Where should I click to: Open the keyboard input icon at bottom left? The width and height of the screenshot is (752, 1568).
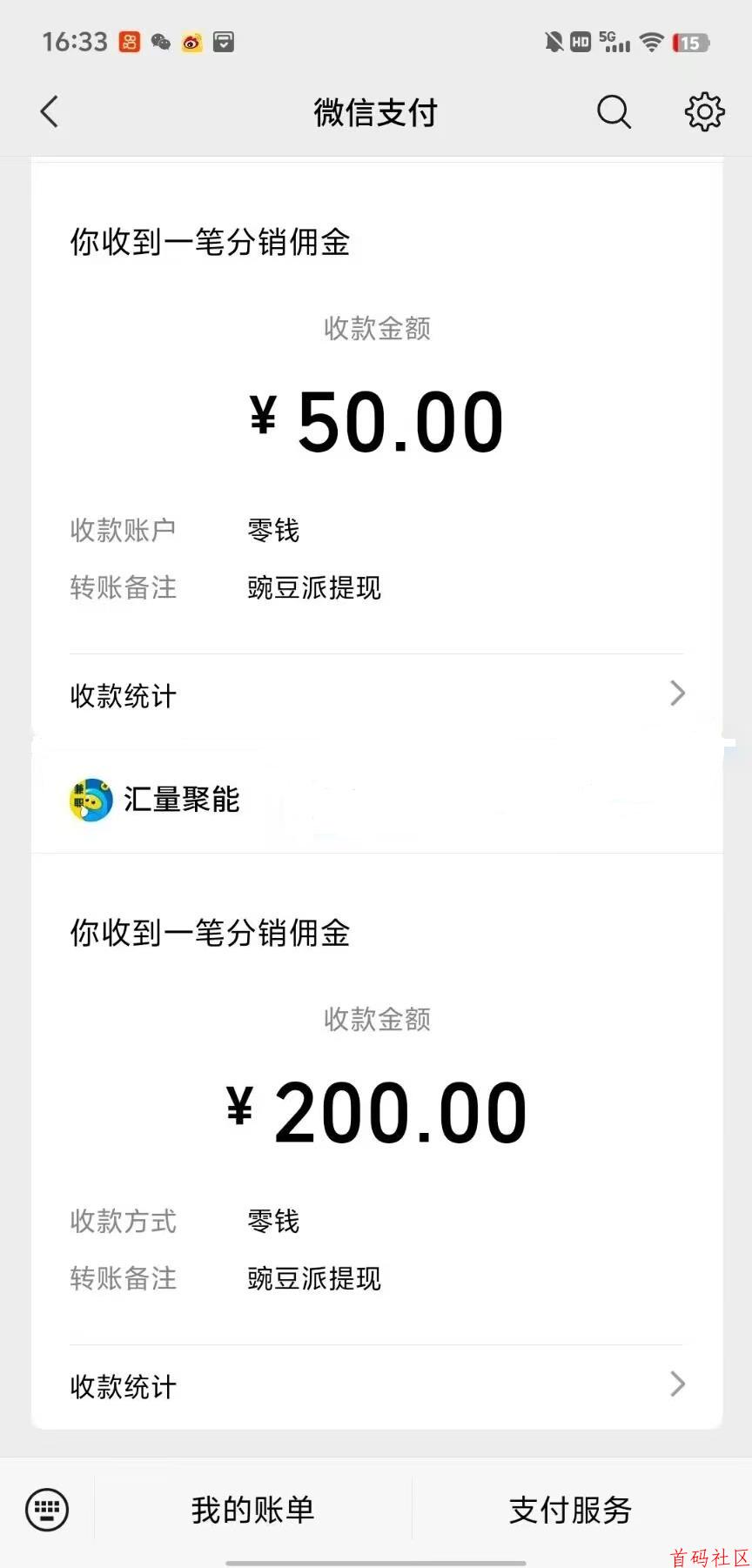45,1510
